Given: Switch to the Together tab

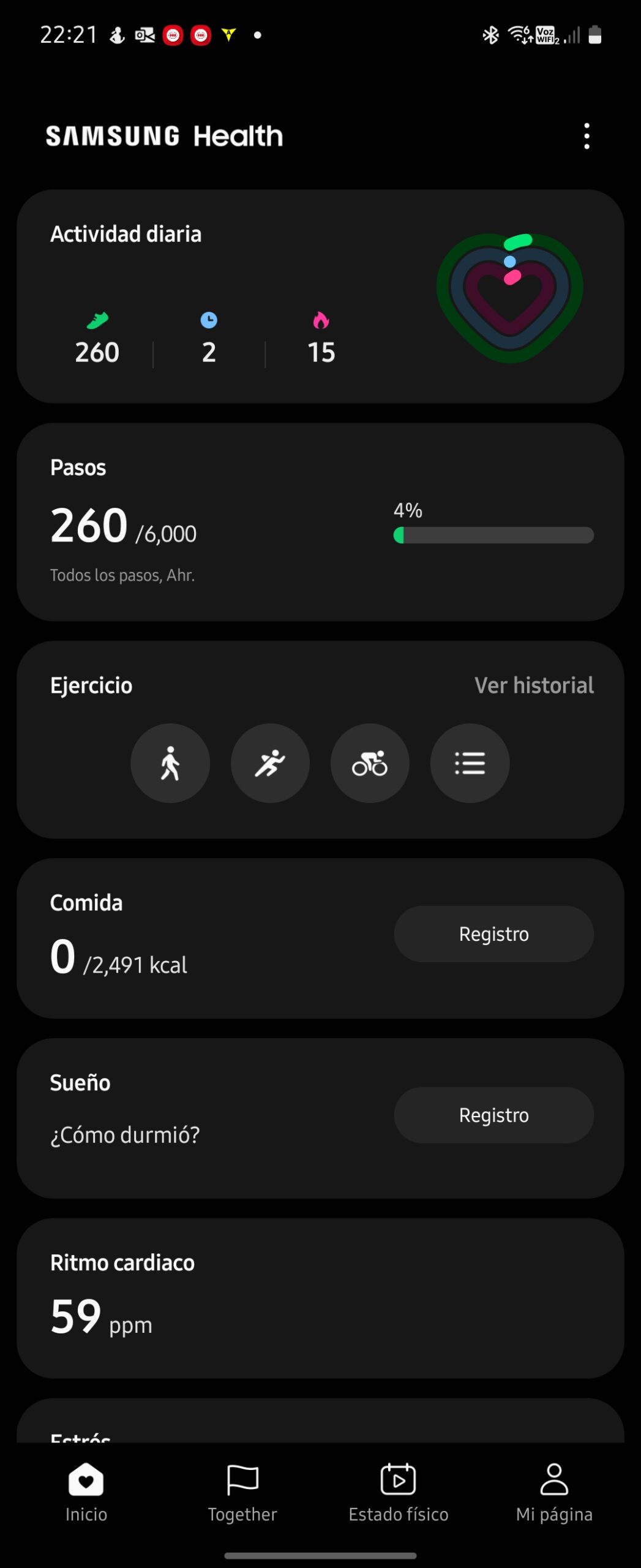Looking at the screenshot, I should point(242,1492).
